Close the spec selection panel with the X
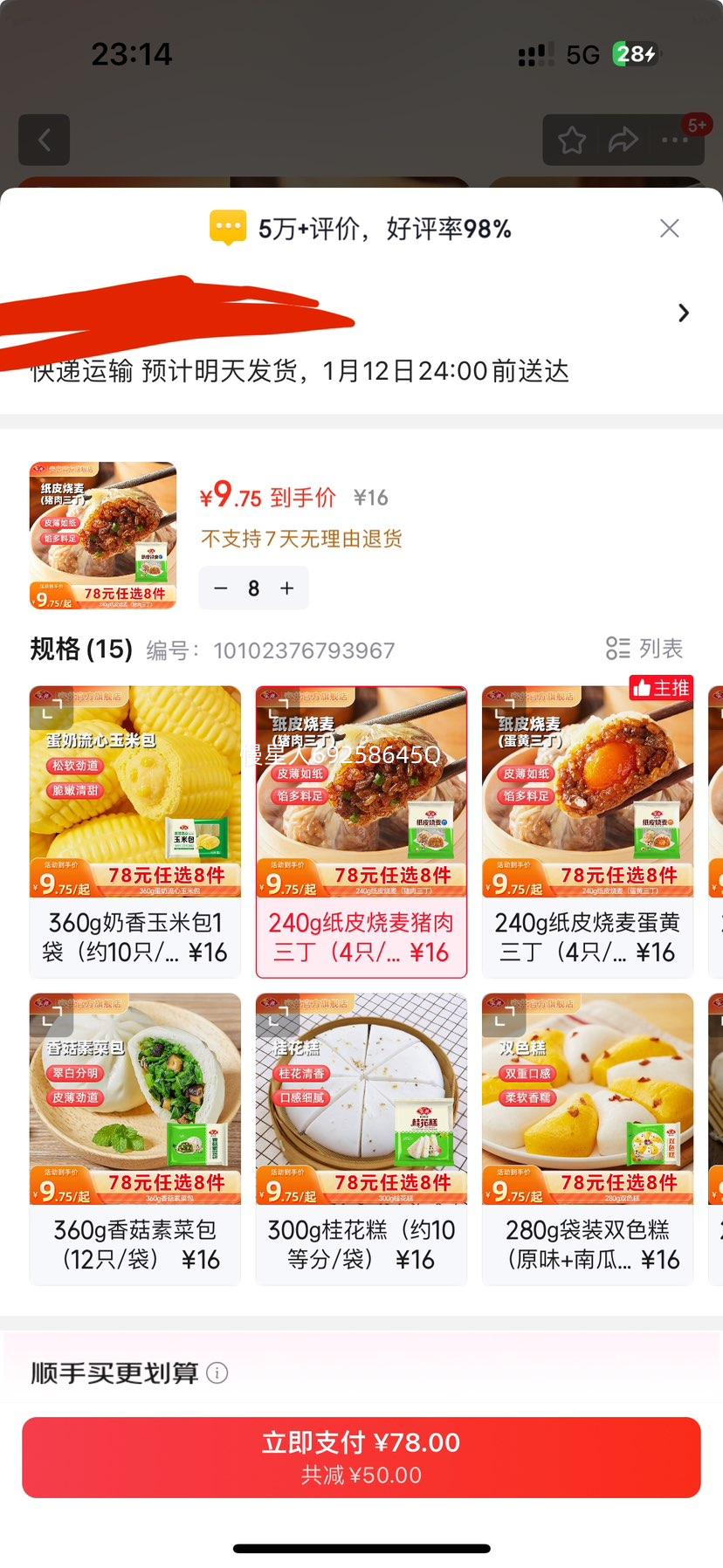This screenshot has height=1568, width=723. [x=670, y=228]
